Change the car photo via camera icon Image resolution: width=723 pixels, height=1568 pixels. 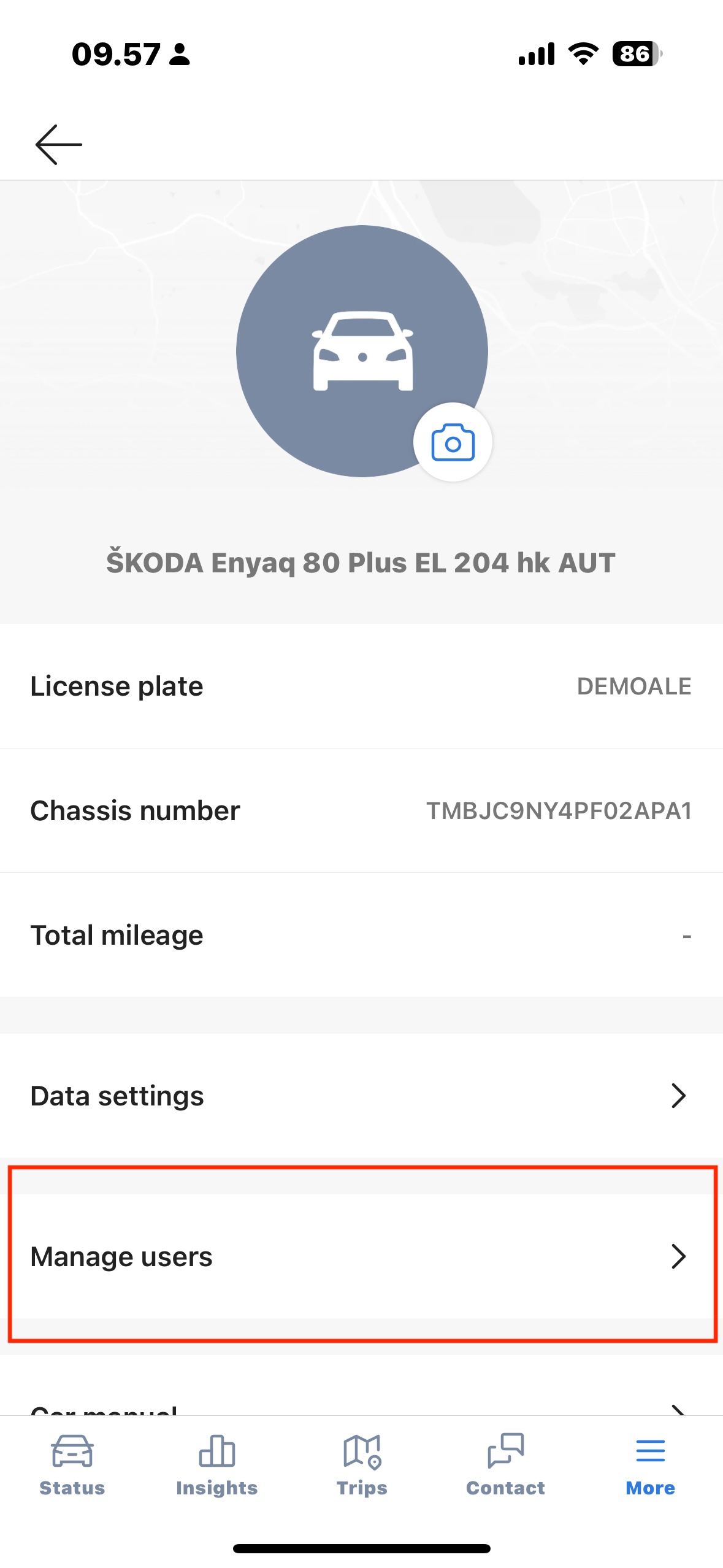coord(453,442)
